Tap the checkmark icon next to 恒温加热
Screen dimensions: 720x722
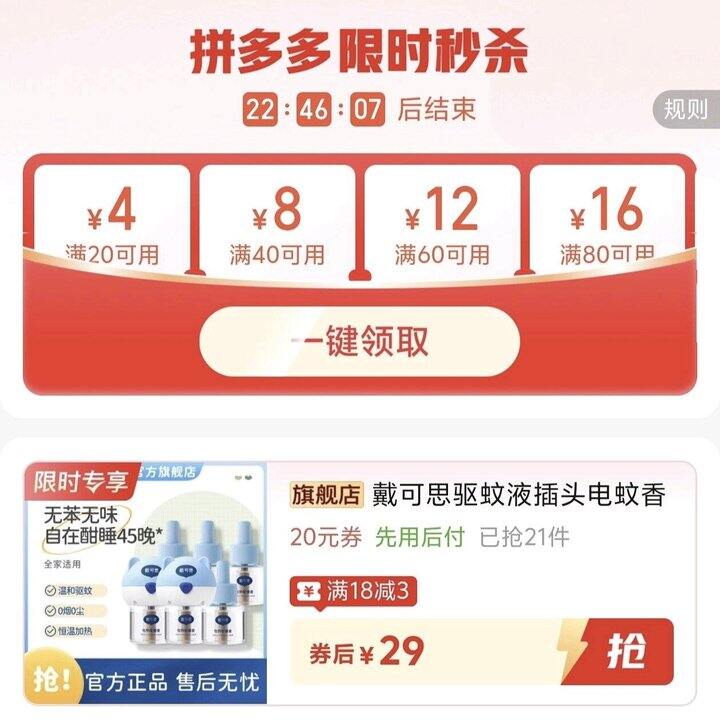click(48, 630)
